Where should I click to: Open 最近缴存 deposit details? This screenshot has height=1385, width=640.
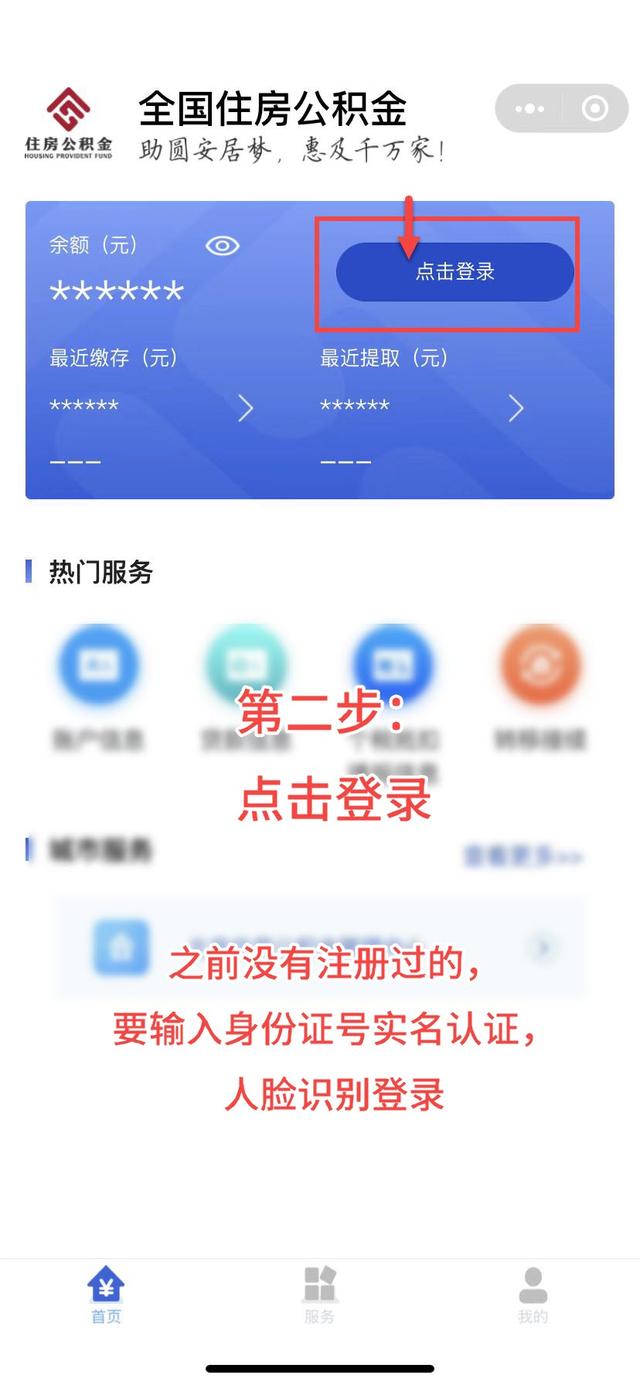[x=245, y=408]
